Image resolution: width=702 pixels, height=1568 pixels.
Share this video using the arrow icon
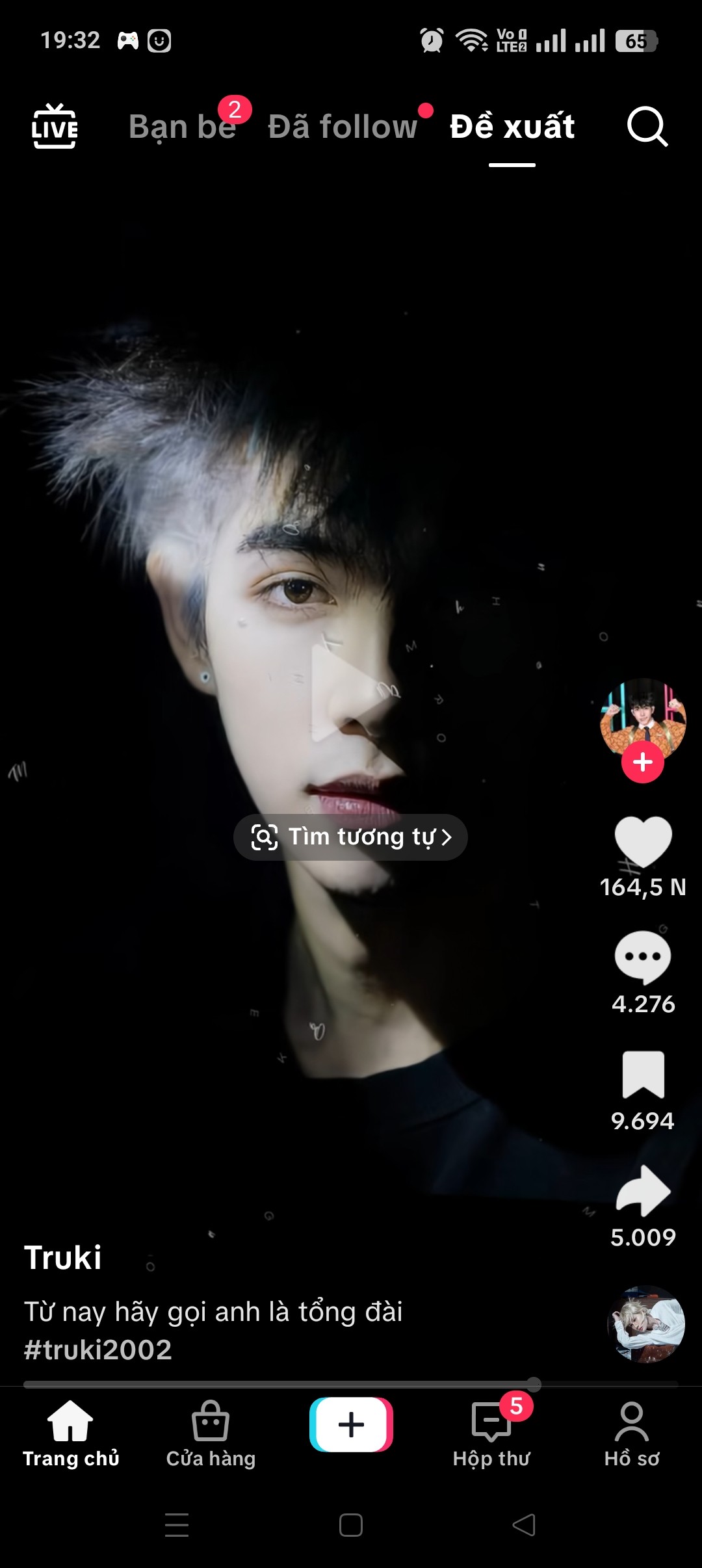point(643,1190)
